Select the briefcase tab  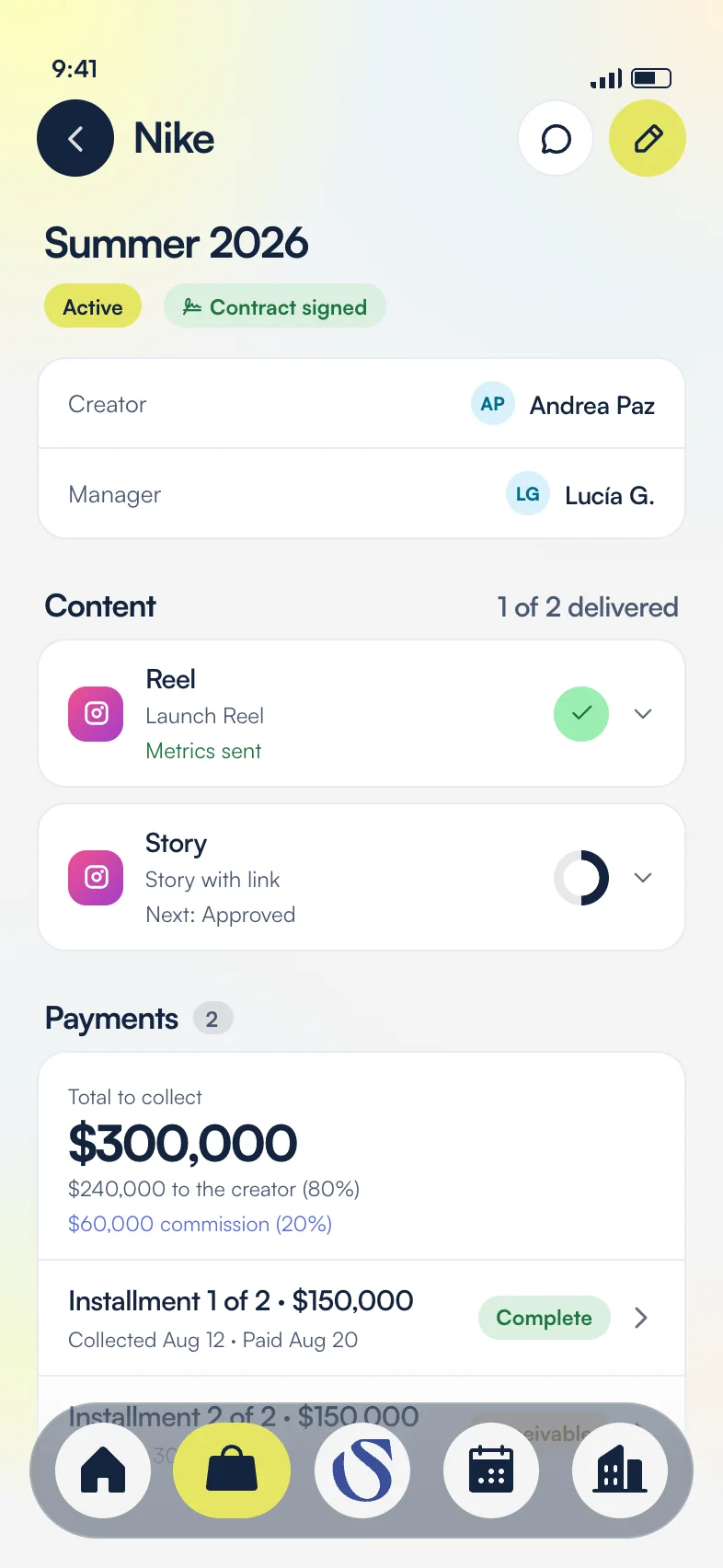coord(232,1470)
